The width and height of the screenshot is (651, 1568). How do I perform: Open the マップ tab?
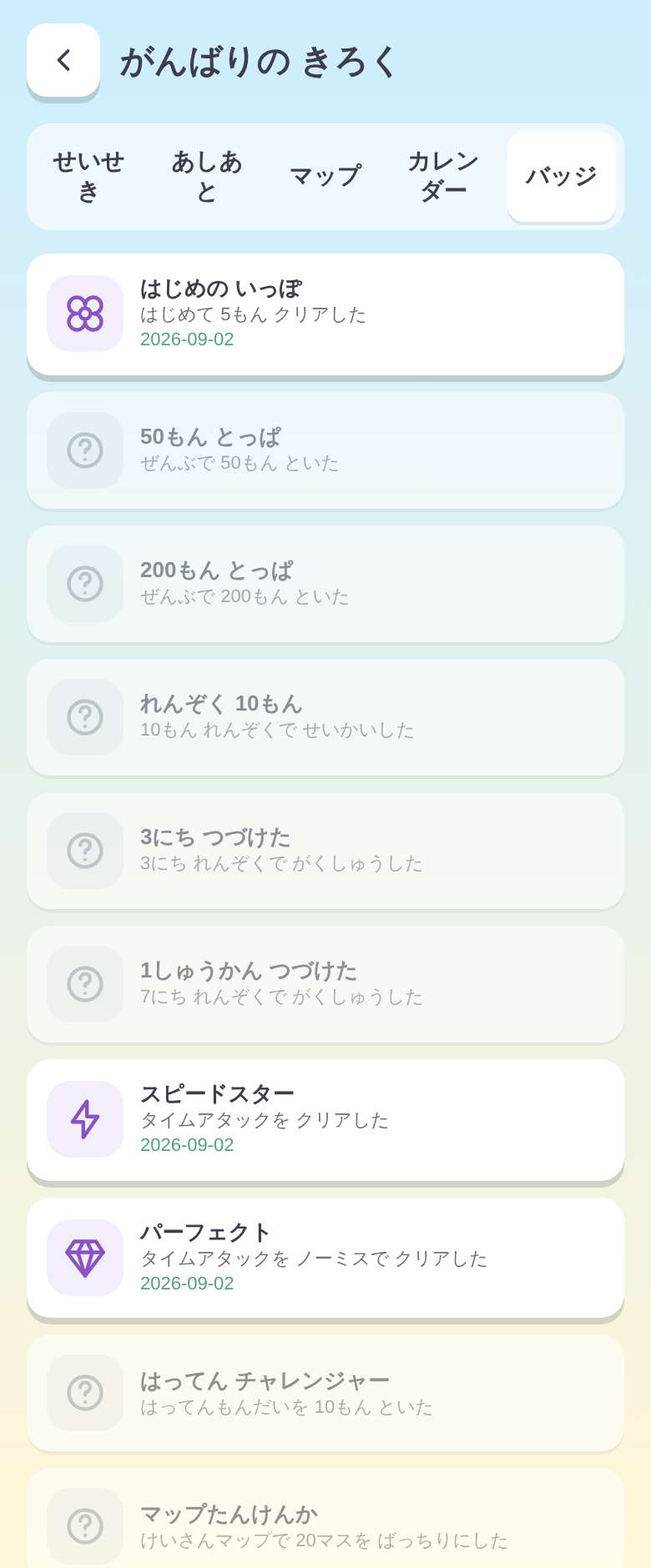click(x=325, y=177)
